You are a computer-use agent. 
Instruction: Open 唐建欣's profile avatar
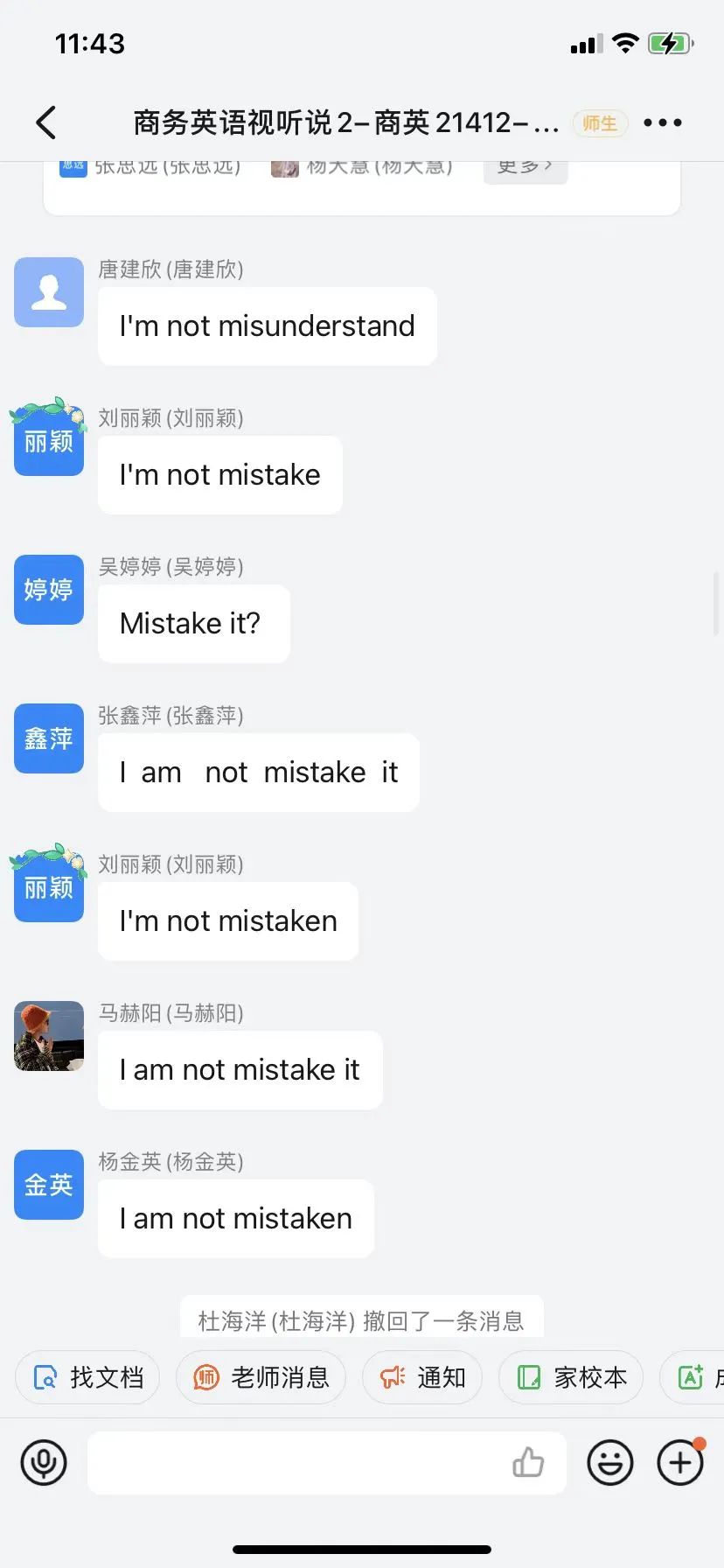pos(49,292)
